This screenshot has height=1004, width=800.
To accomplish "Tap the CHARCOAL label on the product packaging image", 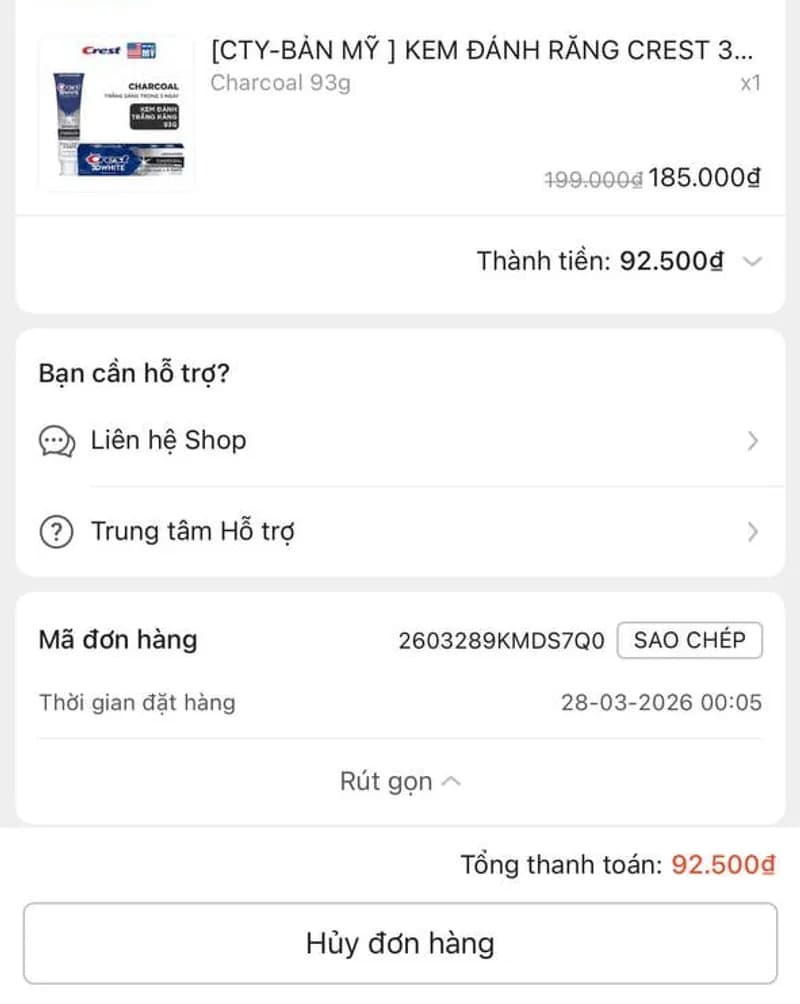I will pos(152,86).
